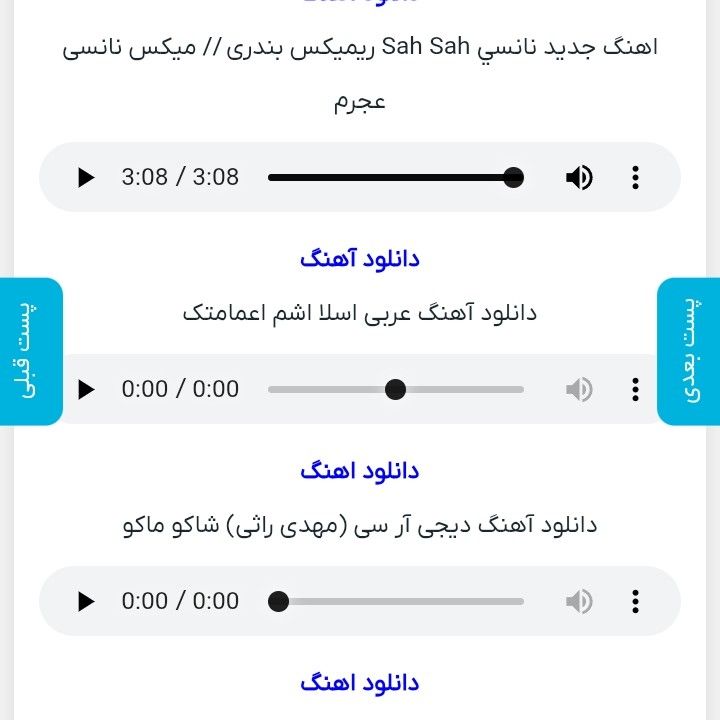720x720 pixels.
Task: Play the DJ RC شاکو ماکو track
Action: [86, 601]
